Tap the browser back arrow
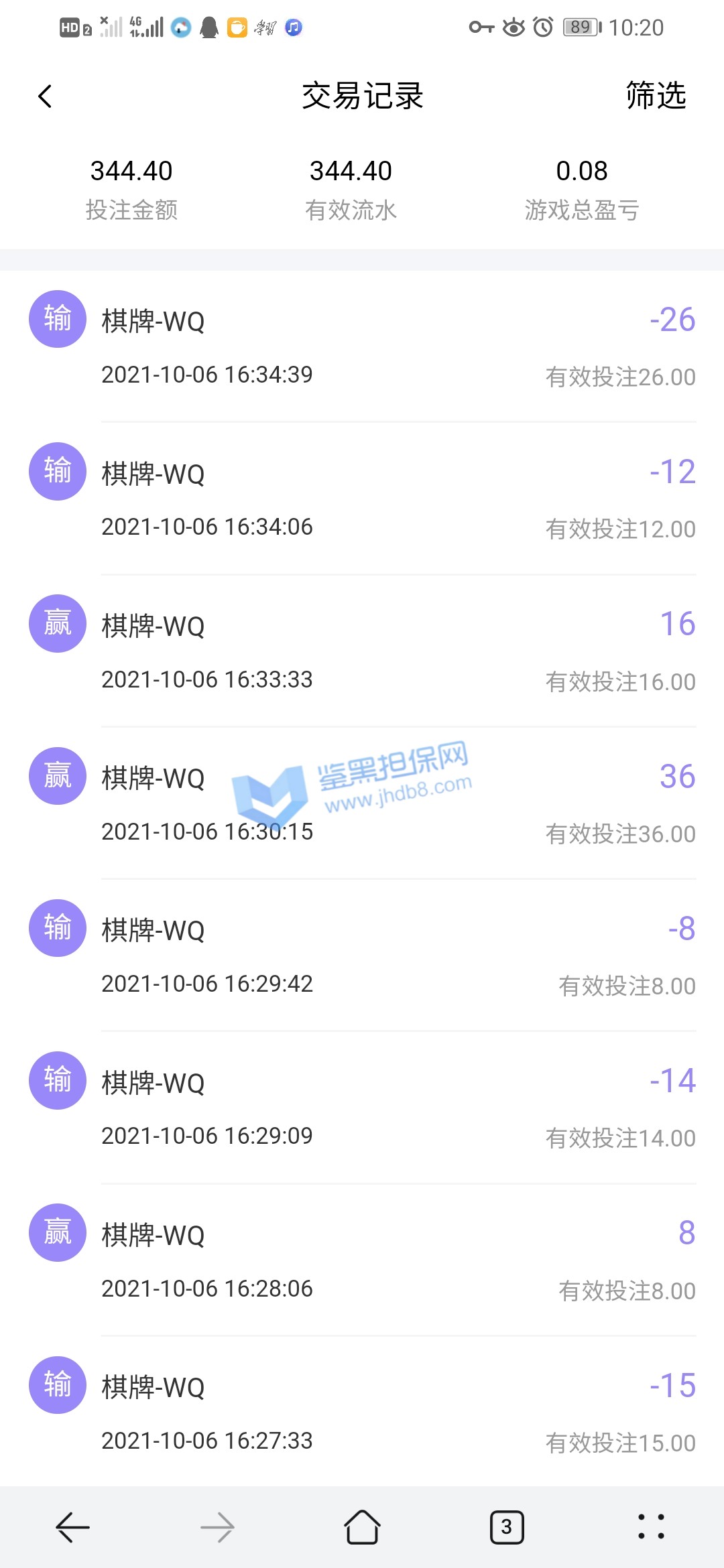Screen dimensions: 724x1568 72,1528
